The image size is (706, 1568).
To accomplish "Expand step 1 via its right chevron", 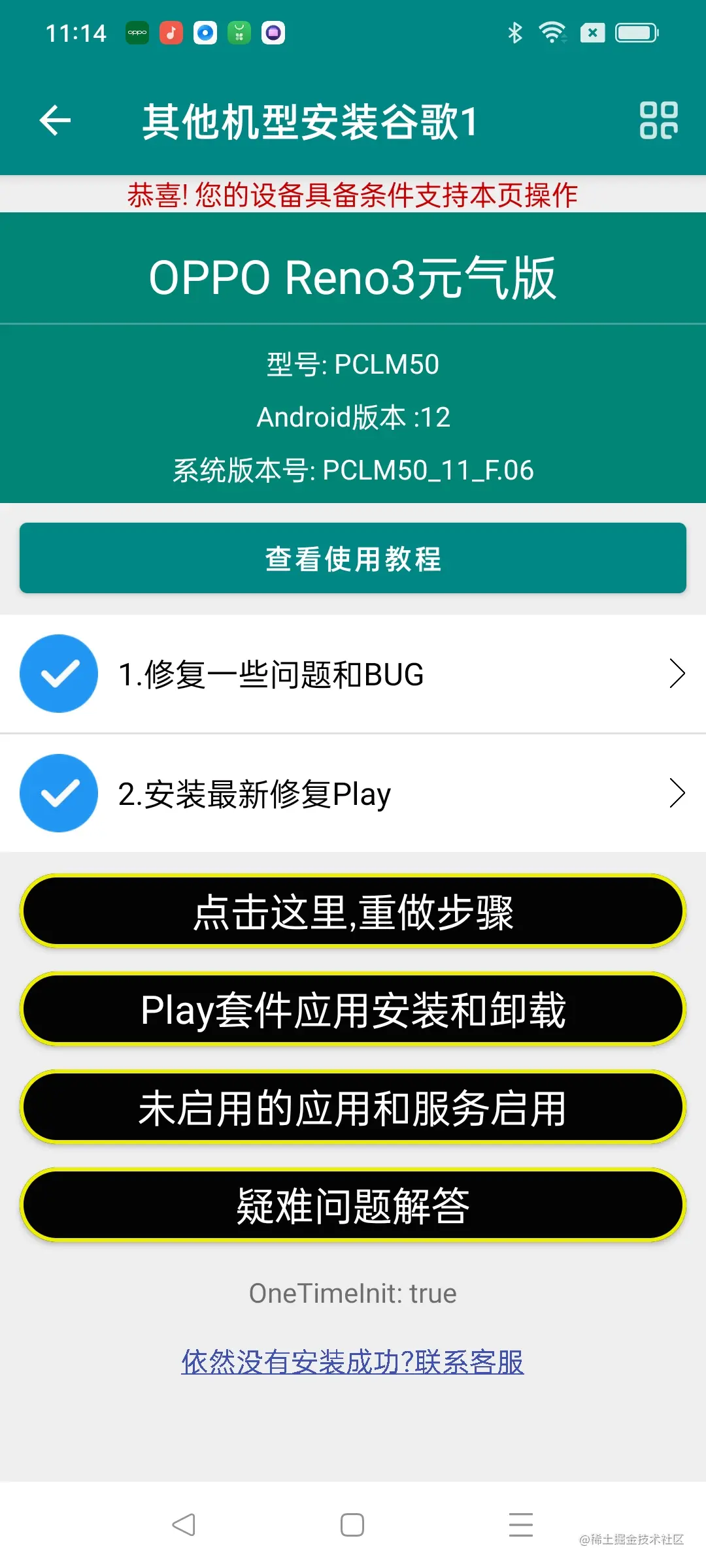I will coord(677,673).
